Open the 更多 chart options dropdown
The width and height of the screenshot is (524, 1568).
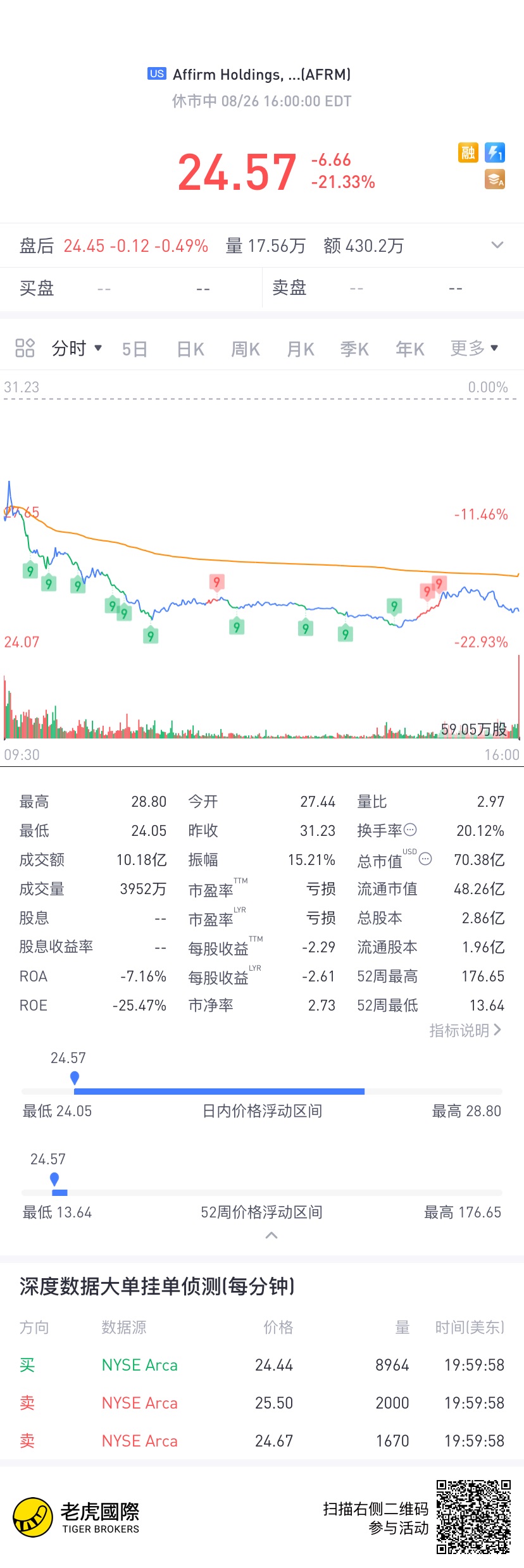474,348
